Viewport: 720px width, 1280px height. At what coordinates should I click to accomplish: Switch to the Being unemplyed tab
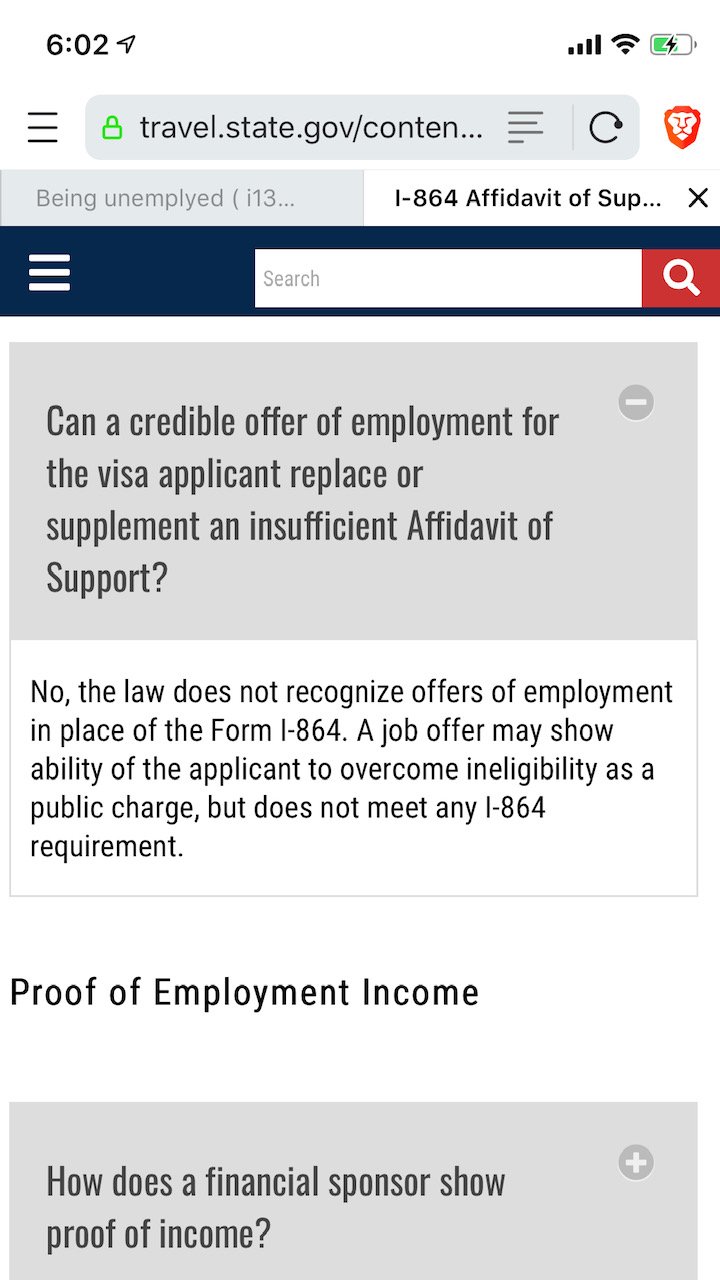click(x=181, y=198)
